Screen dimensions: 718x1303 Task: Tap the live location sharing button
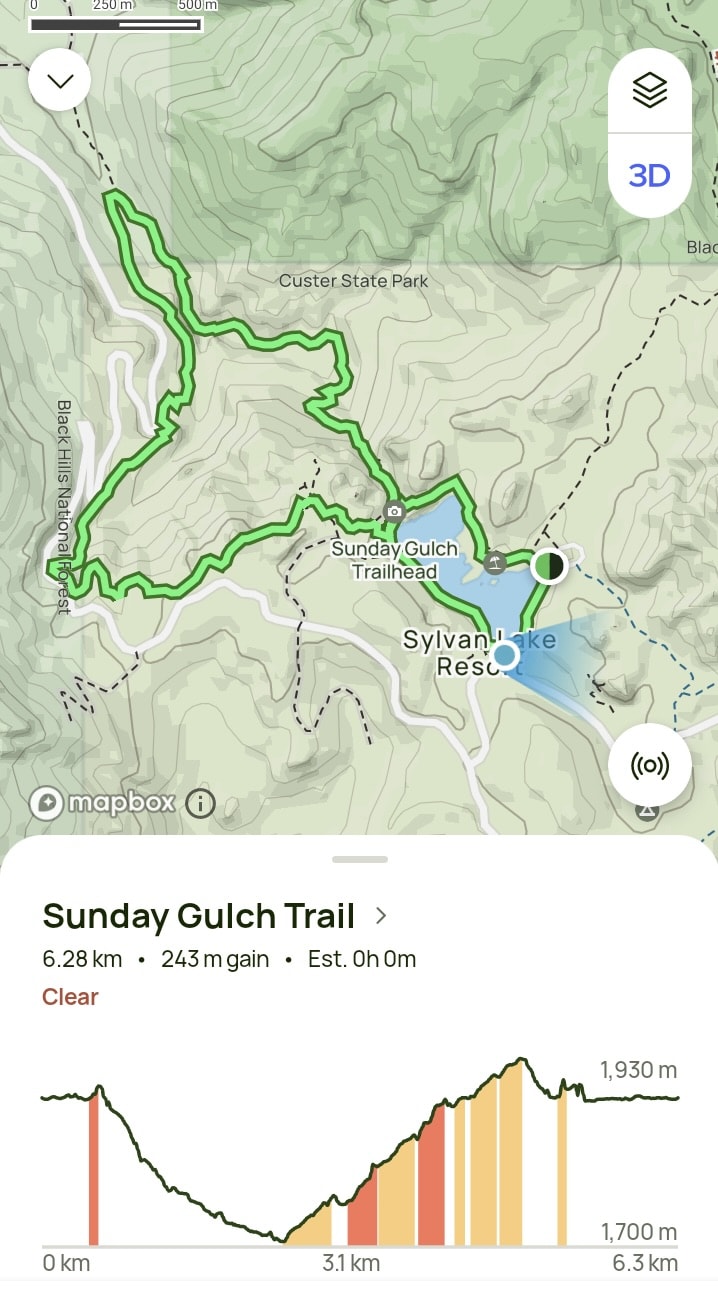coord(649,765)
